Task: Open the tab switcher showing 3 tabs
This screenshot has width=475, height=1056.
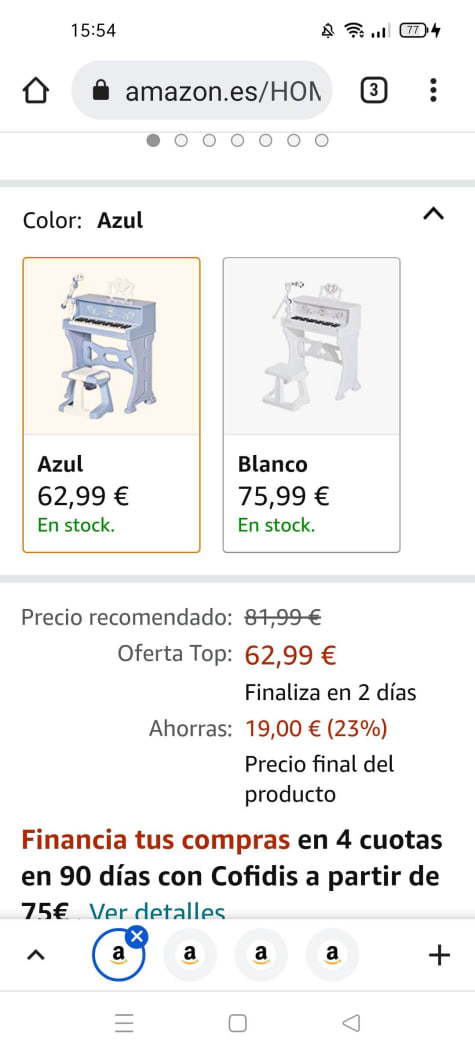Action: pyautogui.click(x=374, y=90)
